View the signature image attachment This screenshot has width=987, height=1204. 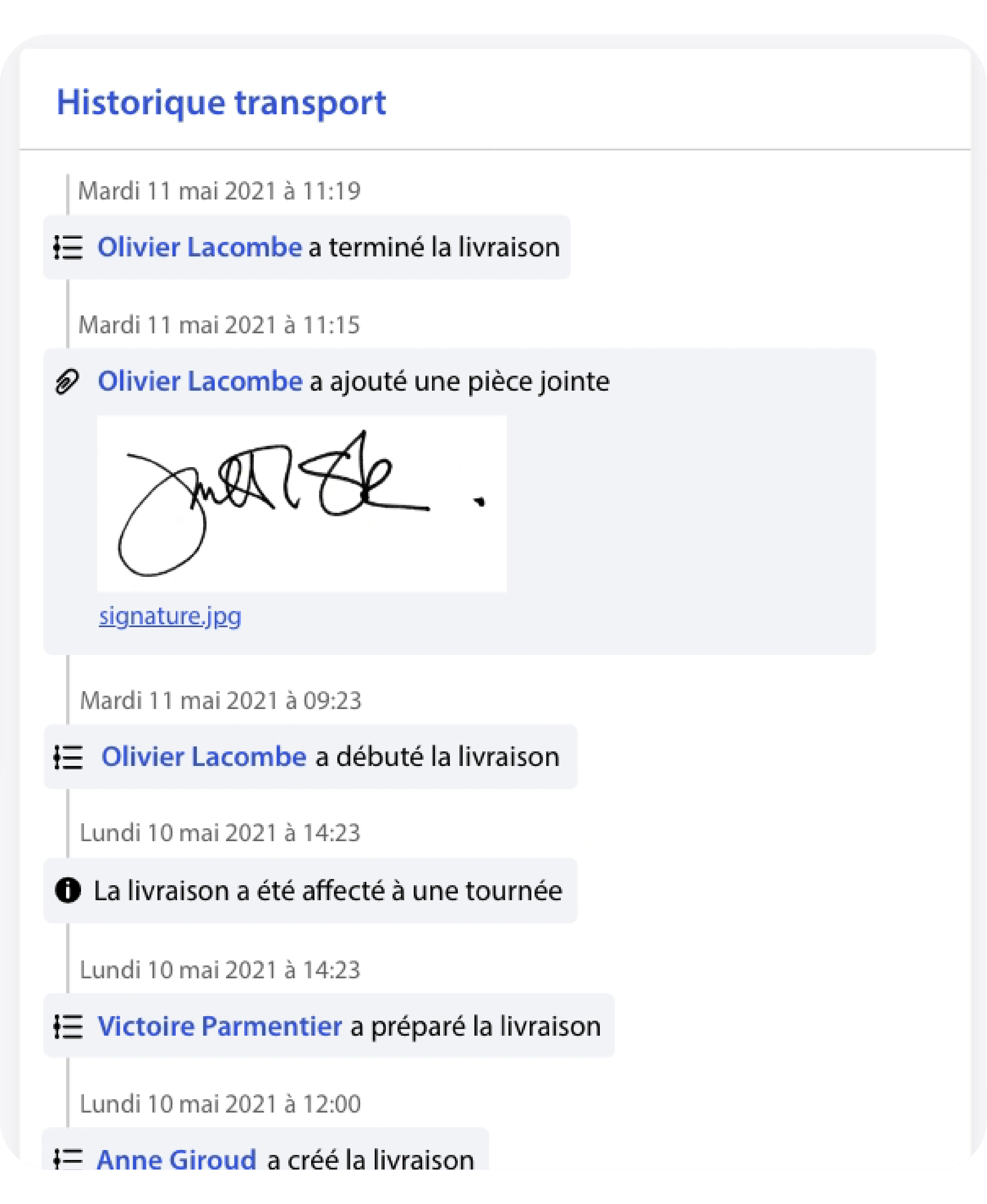301,504
